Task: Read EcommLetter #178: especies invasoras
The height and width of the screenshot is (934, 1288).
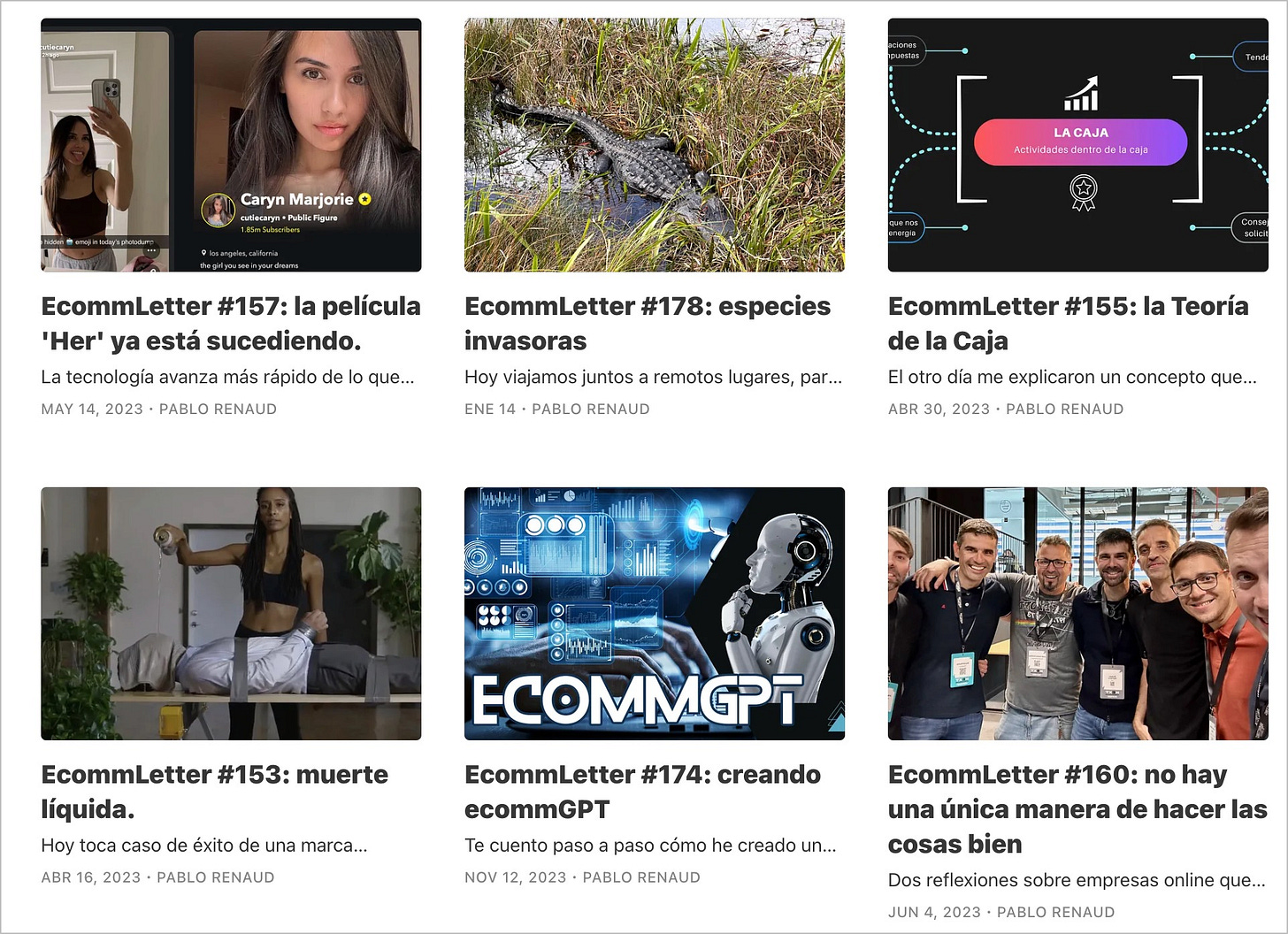Action: pos(647,323)
